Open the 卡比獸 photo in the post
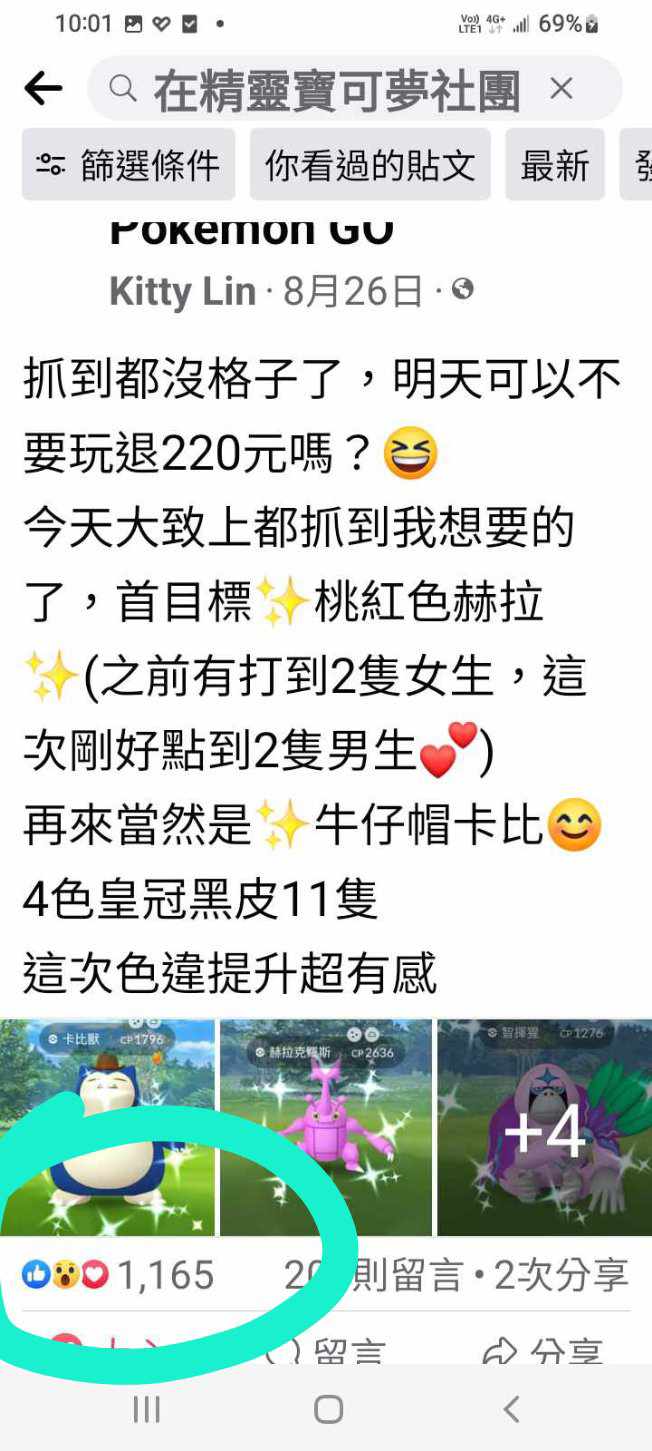 tap(107, 1127)
